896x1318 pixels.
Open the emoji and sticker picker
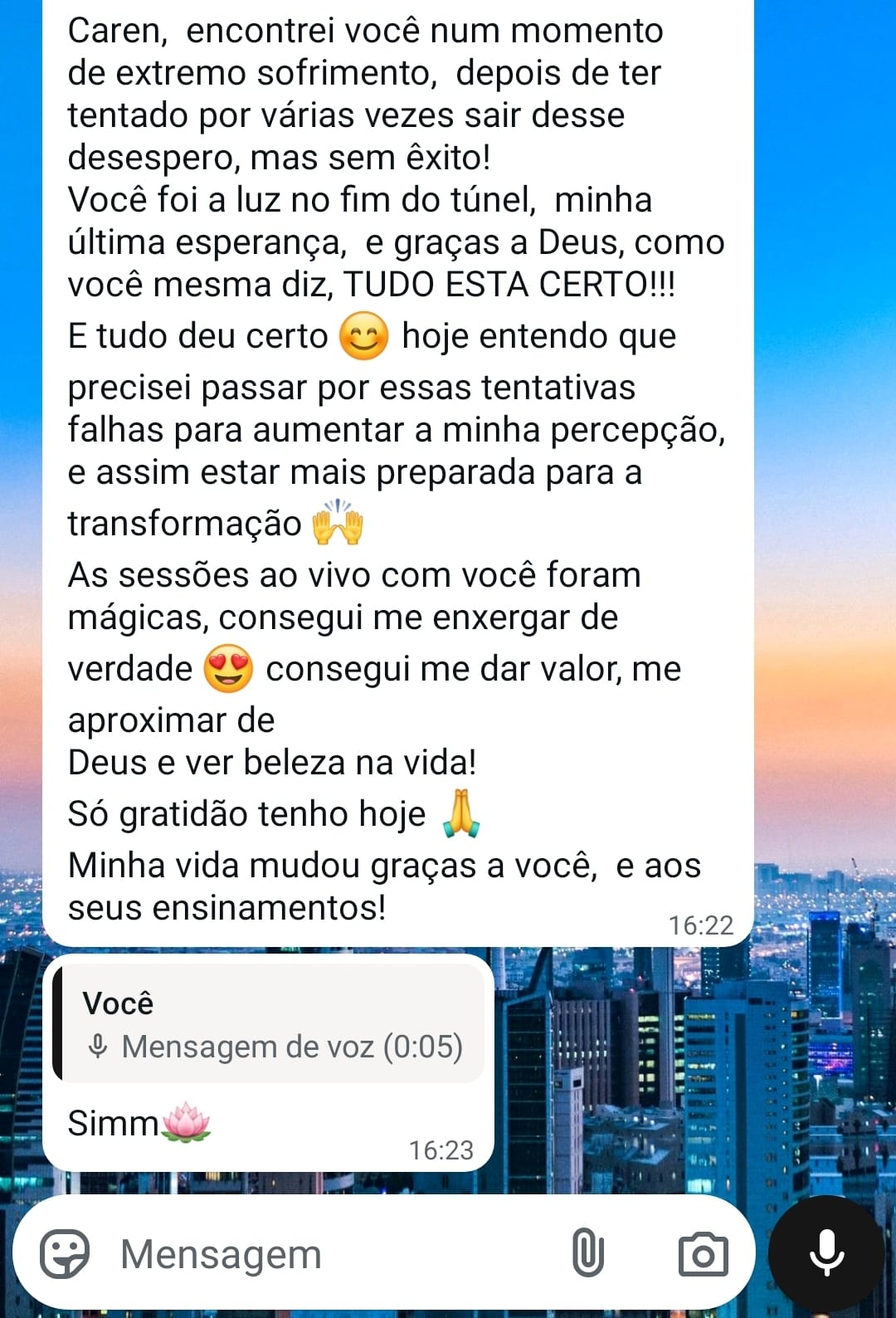(65, 1253)
